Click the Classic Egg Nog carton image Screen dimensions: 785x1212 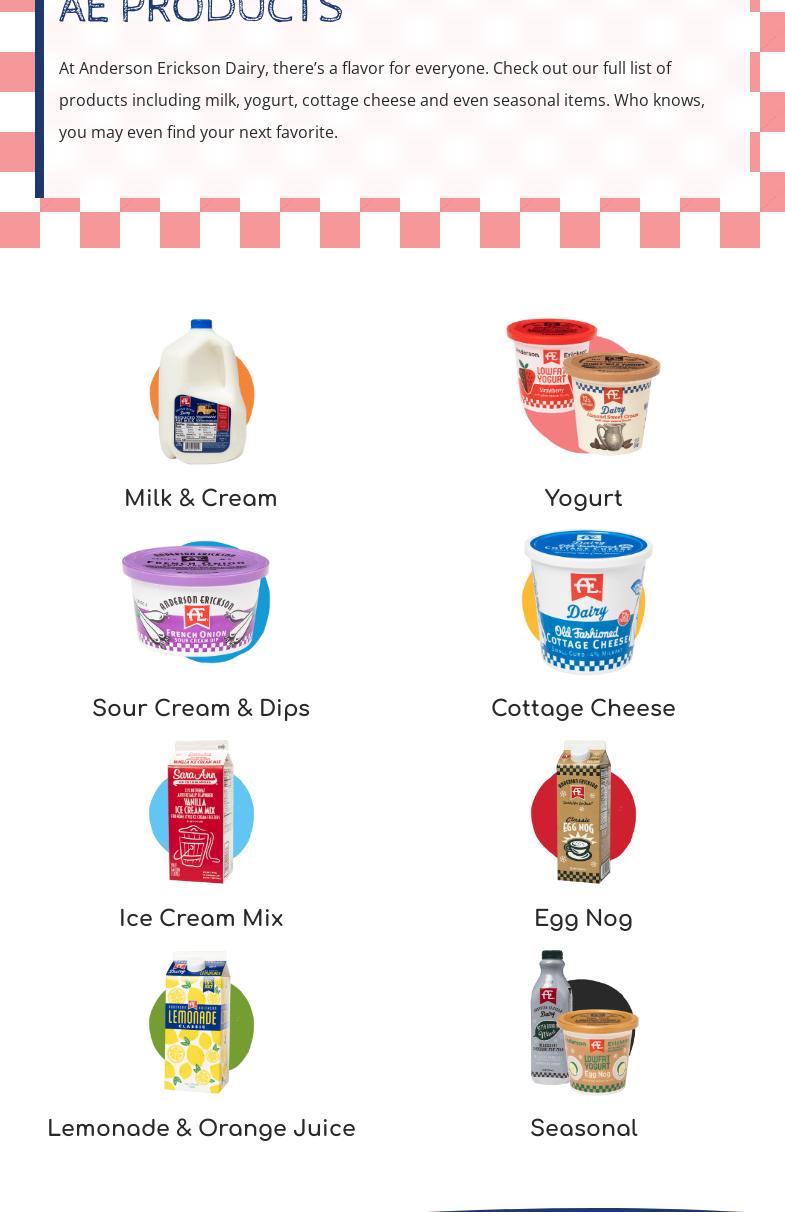pos(583,811)
